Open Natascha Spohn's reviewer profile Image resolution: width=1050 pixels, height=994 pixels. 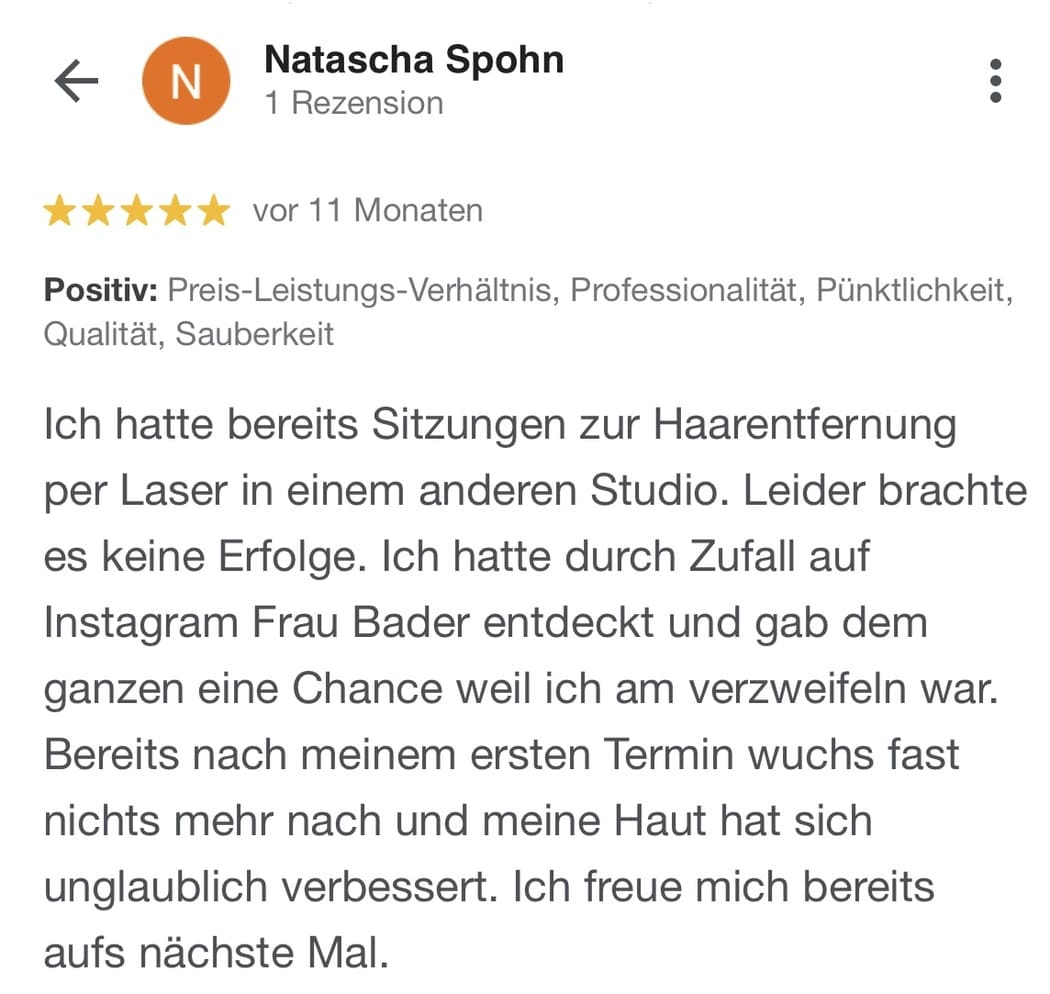(413, 61)
